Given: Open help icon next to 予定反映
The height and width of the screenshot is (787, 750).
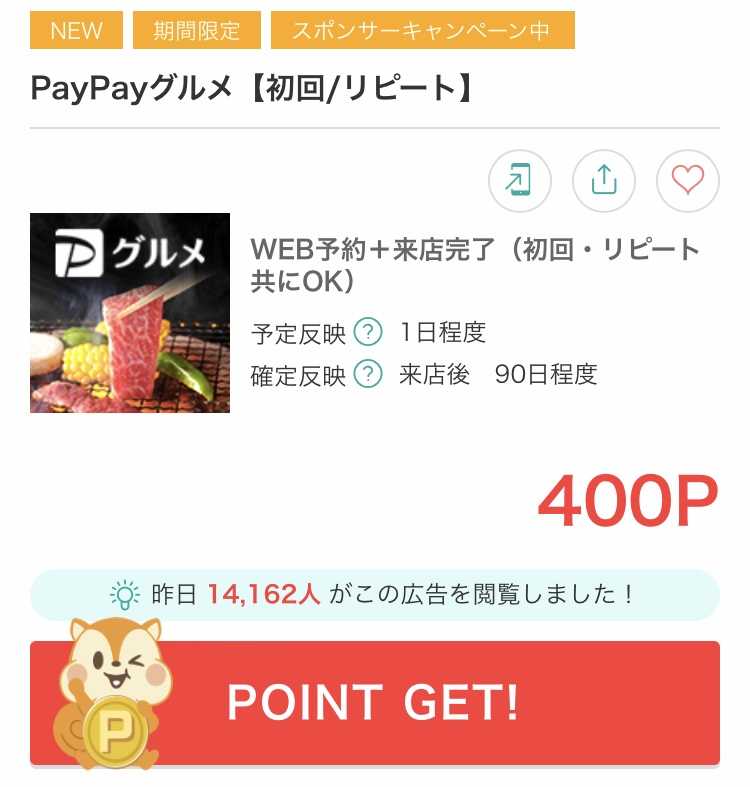Looking at the screenshot, I should 369,331.
